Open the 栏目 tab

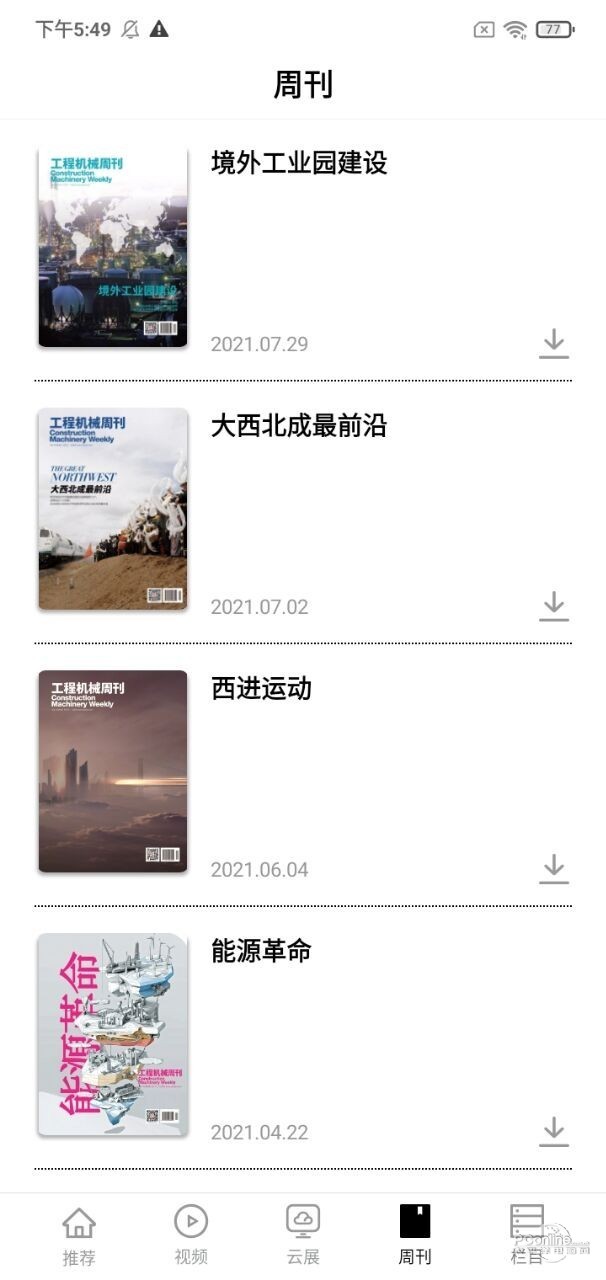pos(527,1235)
